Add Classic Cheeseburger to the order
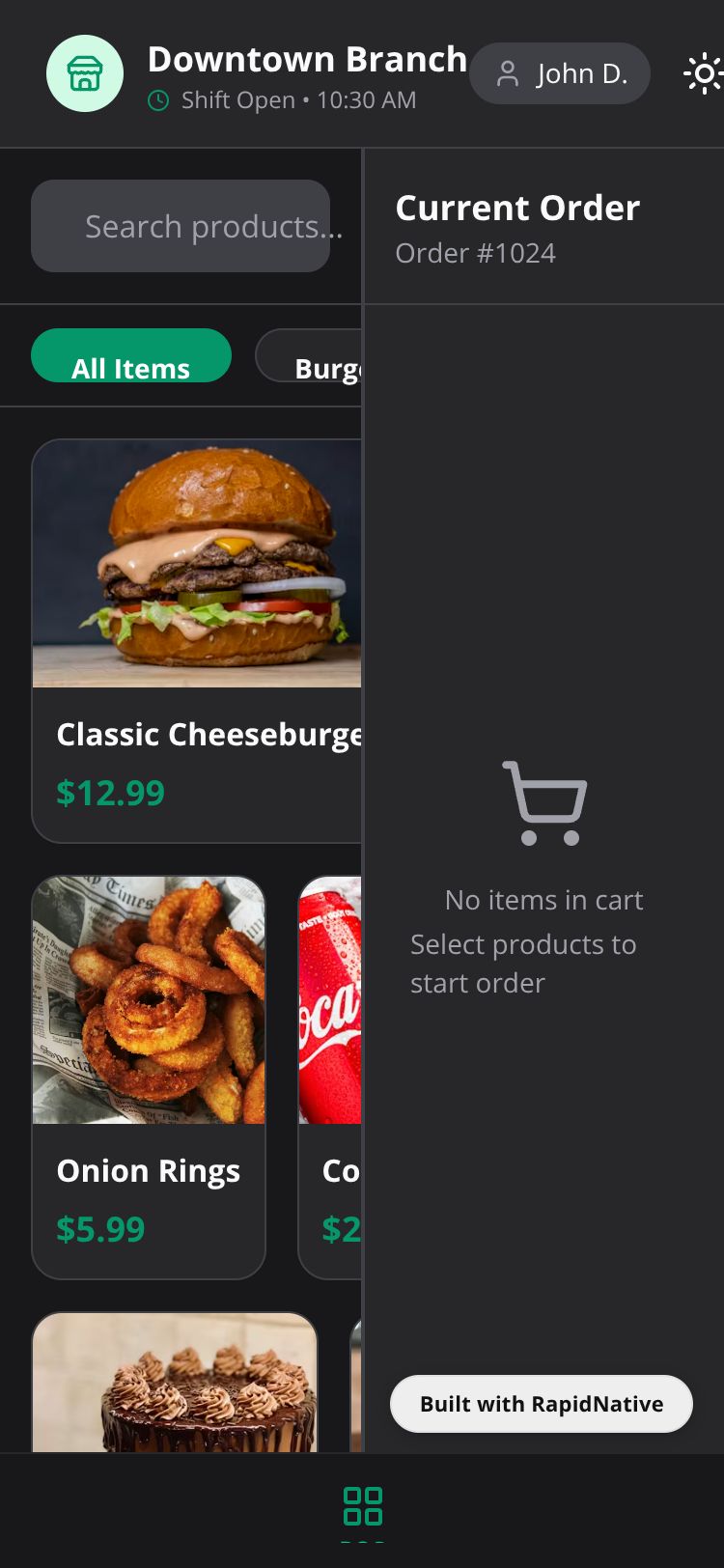 pos(198,640)
